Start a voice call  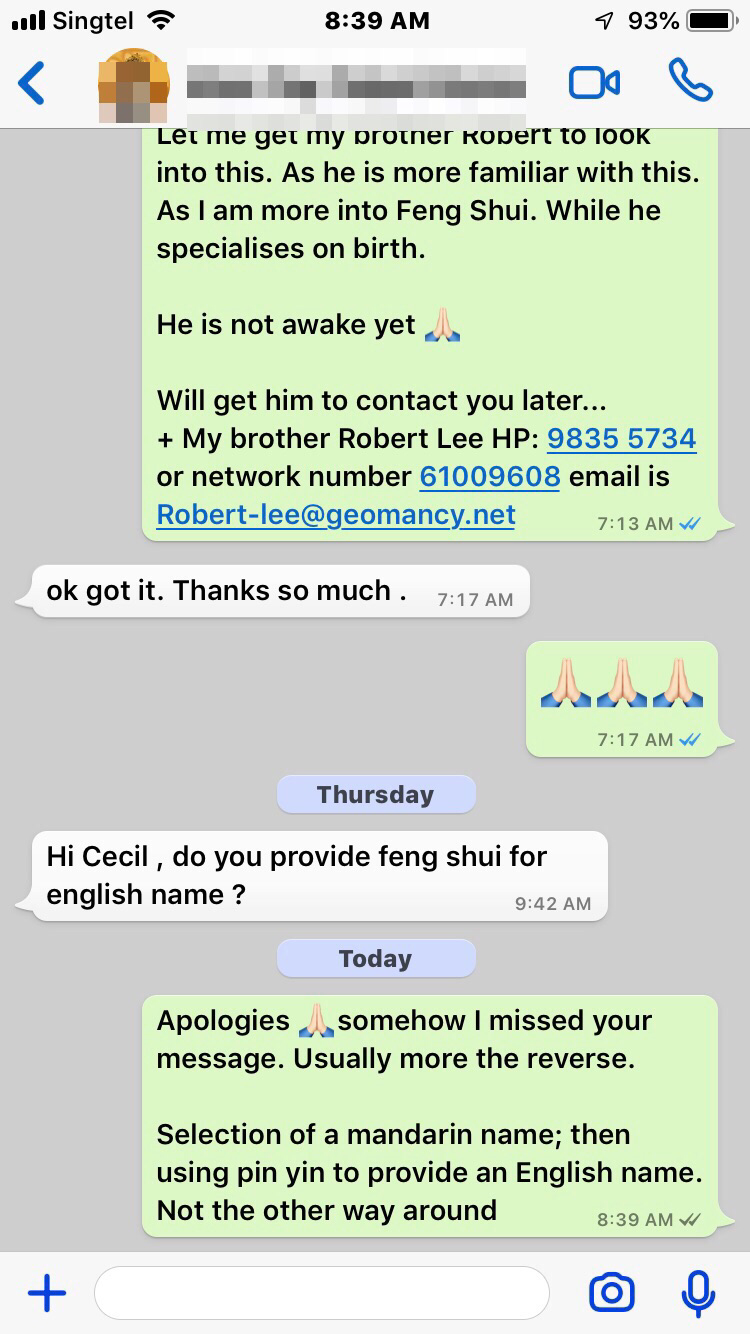point(690,81)
